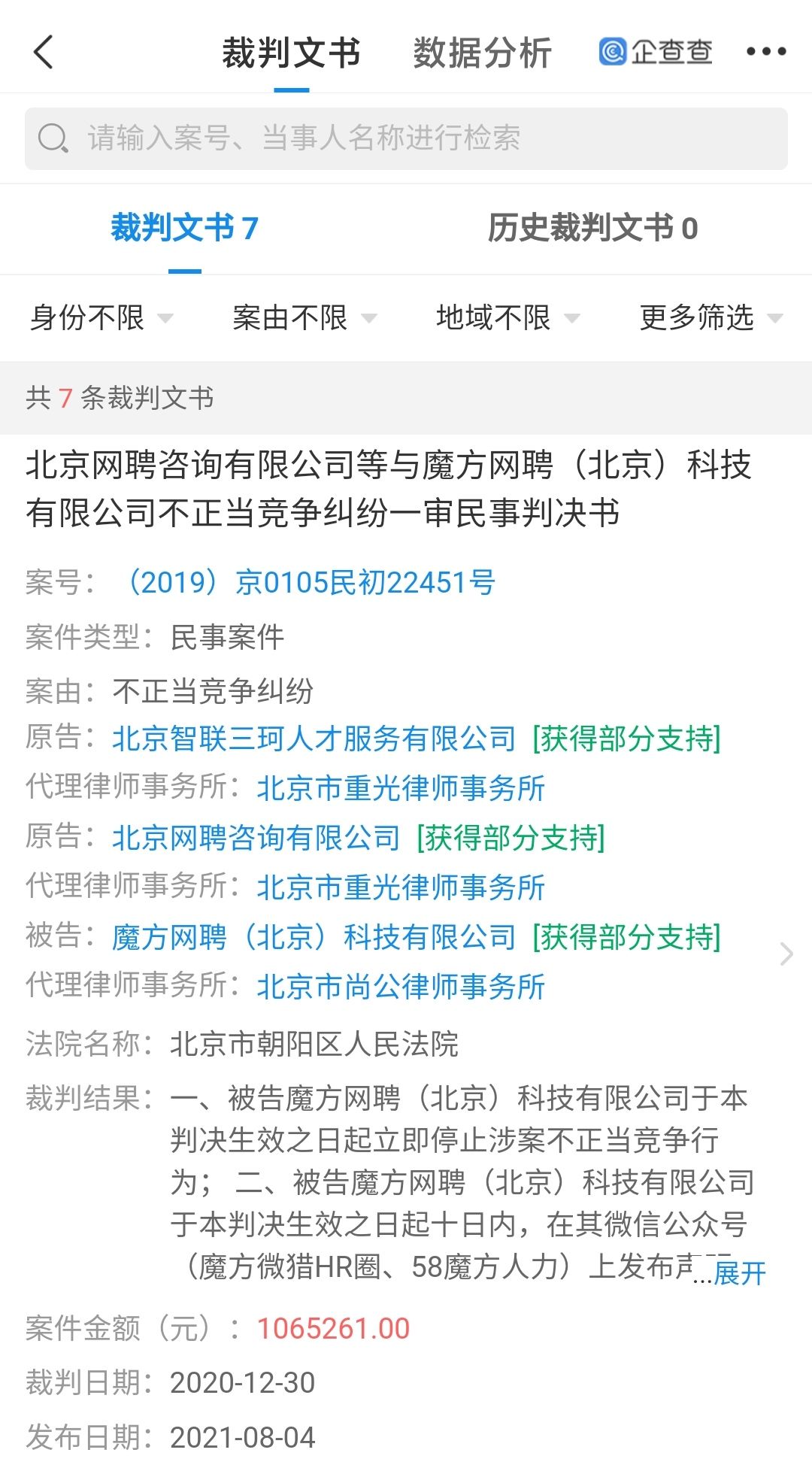View plaintiff 北京智联三珂人才服务有限公司
Image resolution: width=812 pixels, height=1474 pixels.
tap(314, 739)
